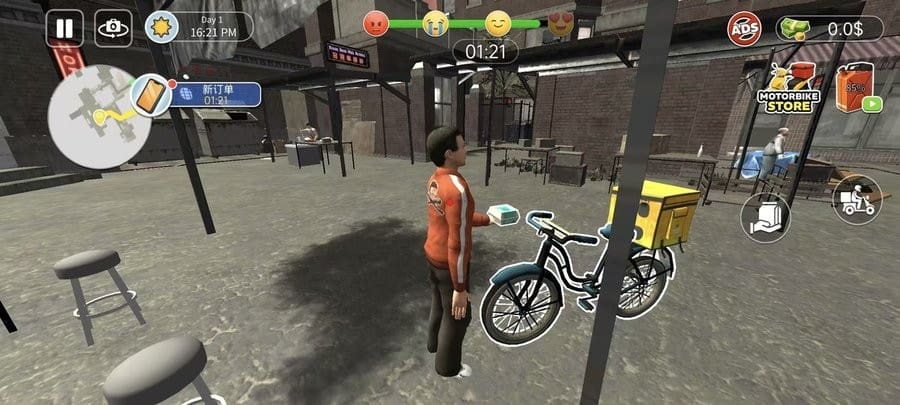Watch video for fuel can bonus

(856, 88)
